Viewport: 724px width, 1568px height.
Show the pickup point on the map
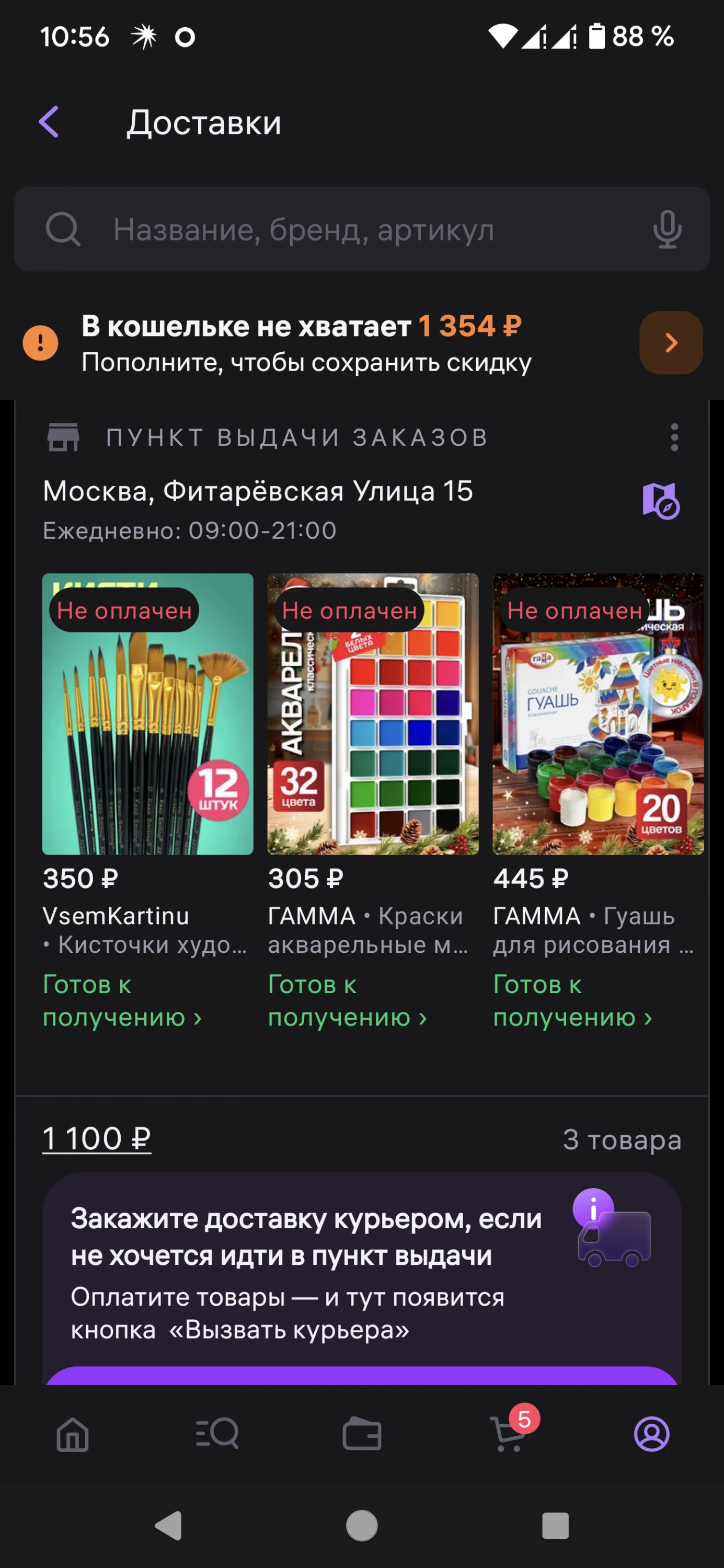tap(661, 501)
